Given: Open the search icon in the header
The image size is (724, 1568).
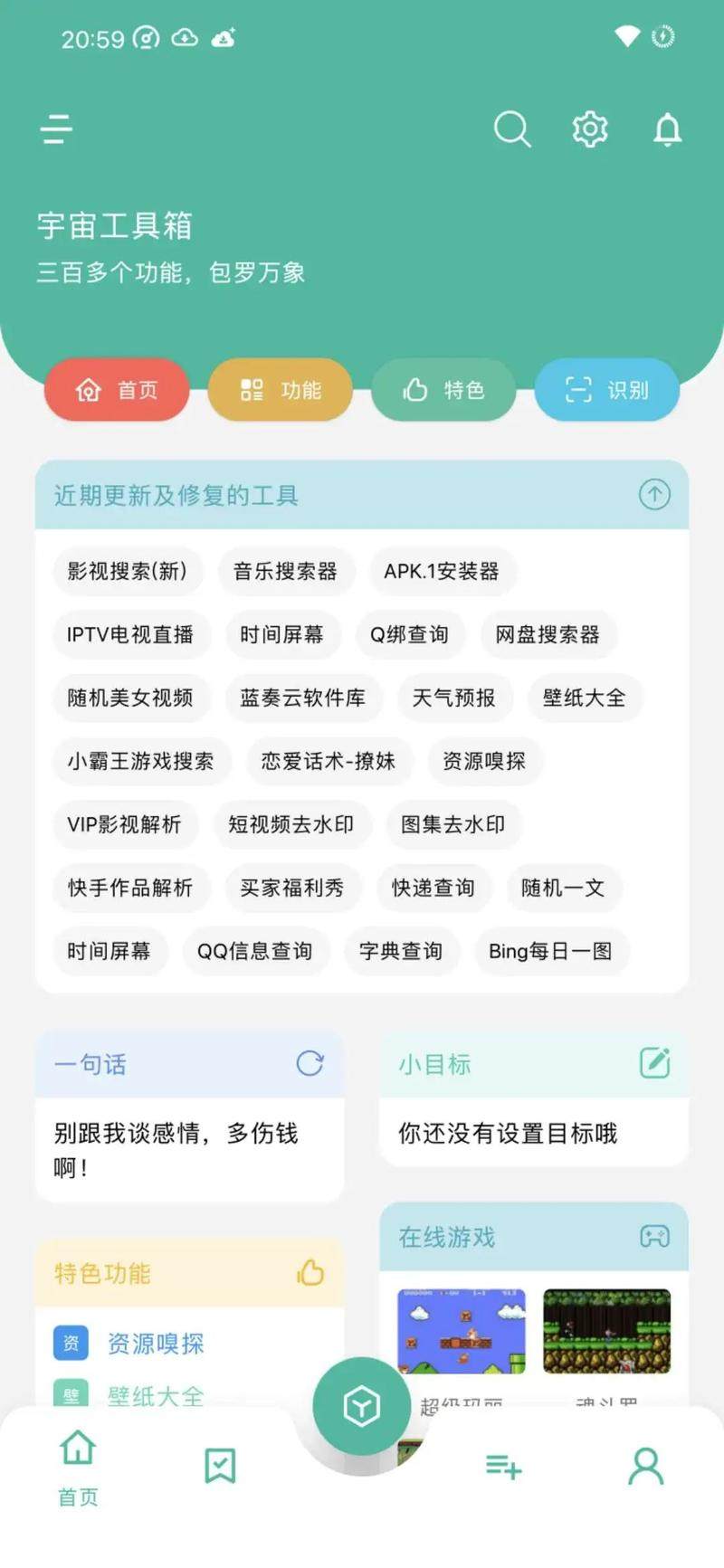Looking at the screenshot, I should [x=511, y=129].
